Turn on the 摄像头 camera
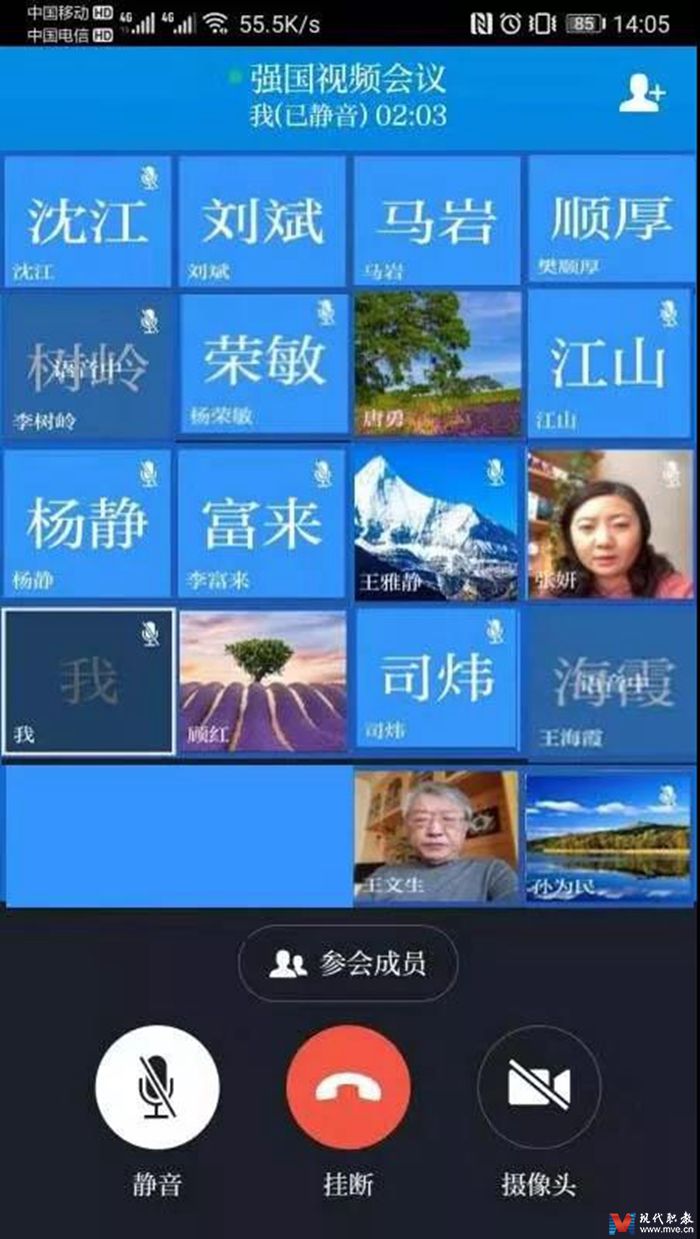This screenshot has width=700, height=1239. (539, 1087)
